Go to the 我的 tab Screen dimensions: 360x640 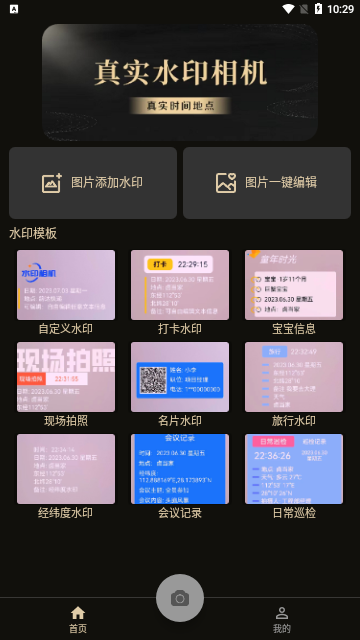tap(282, 619)
